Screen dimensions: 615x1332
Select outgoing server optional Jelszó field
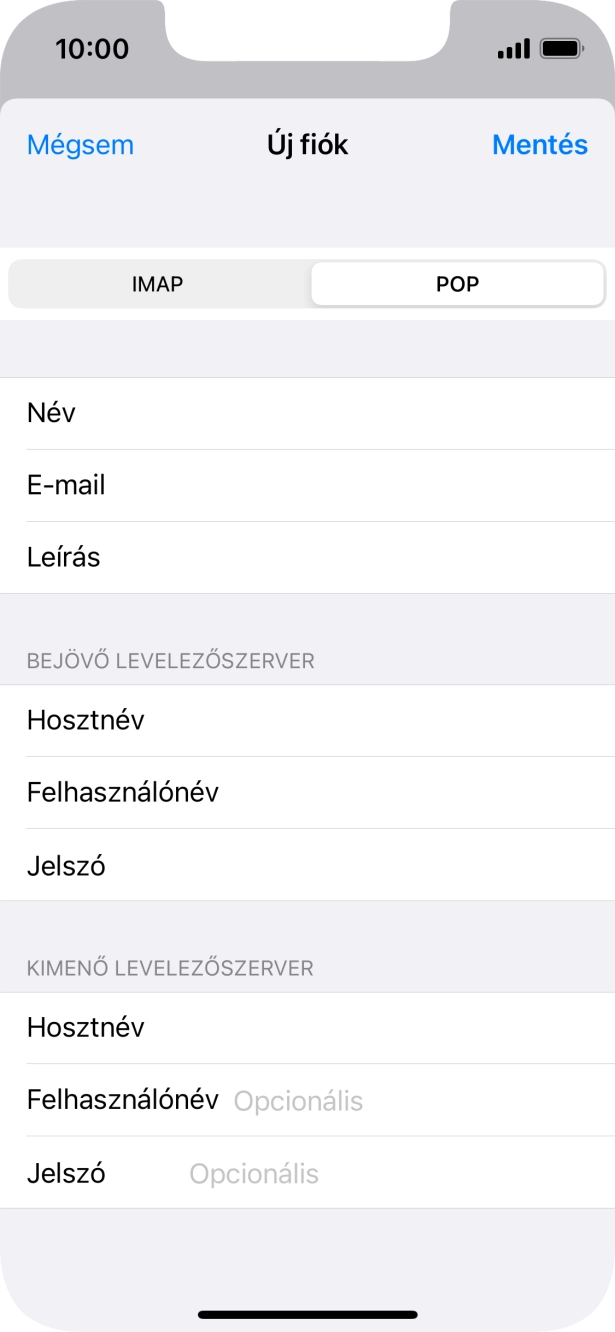380,1173
